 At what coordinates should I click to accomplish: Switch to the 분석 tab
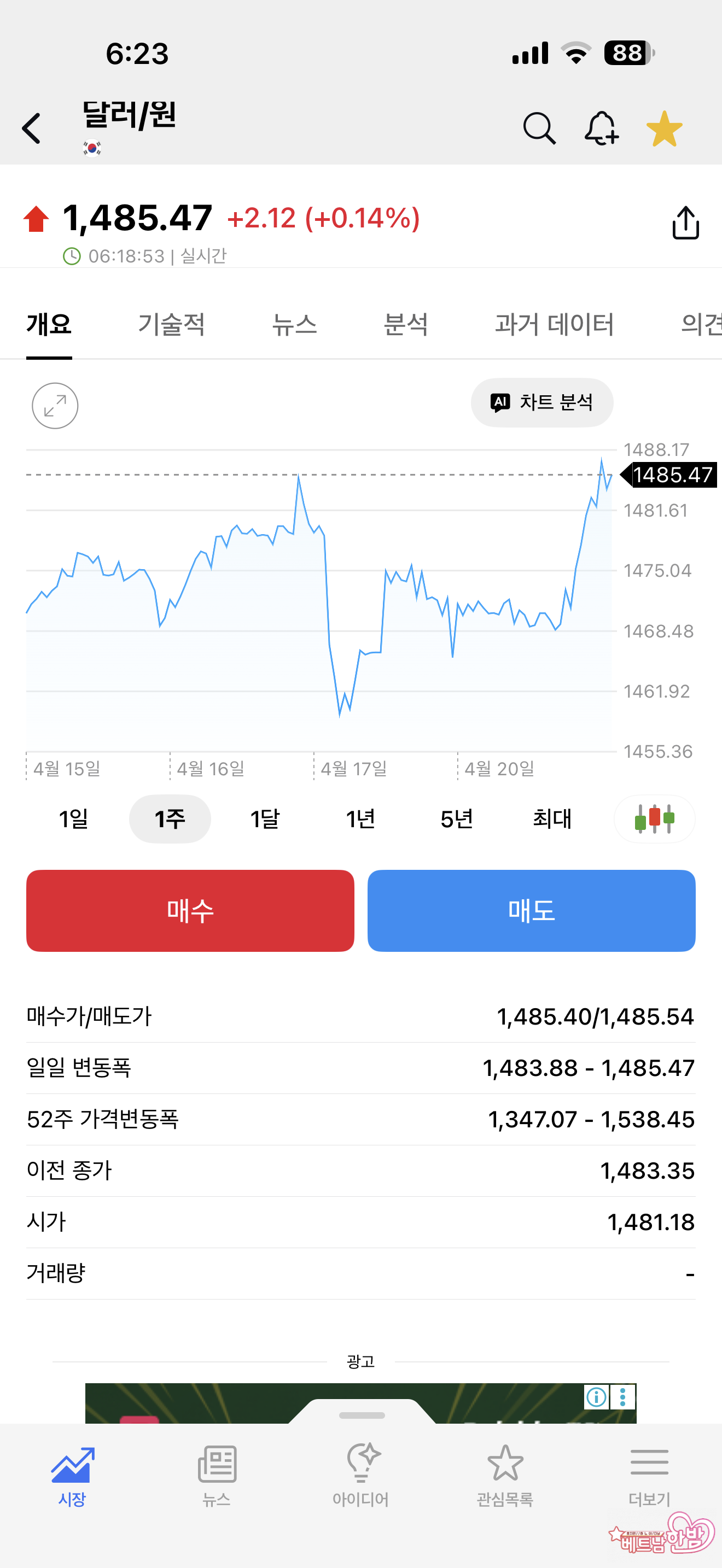(405, 324)
